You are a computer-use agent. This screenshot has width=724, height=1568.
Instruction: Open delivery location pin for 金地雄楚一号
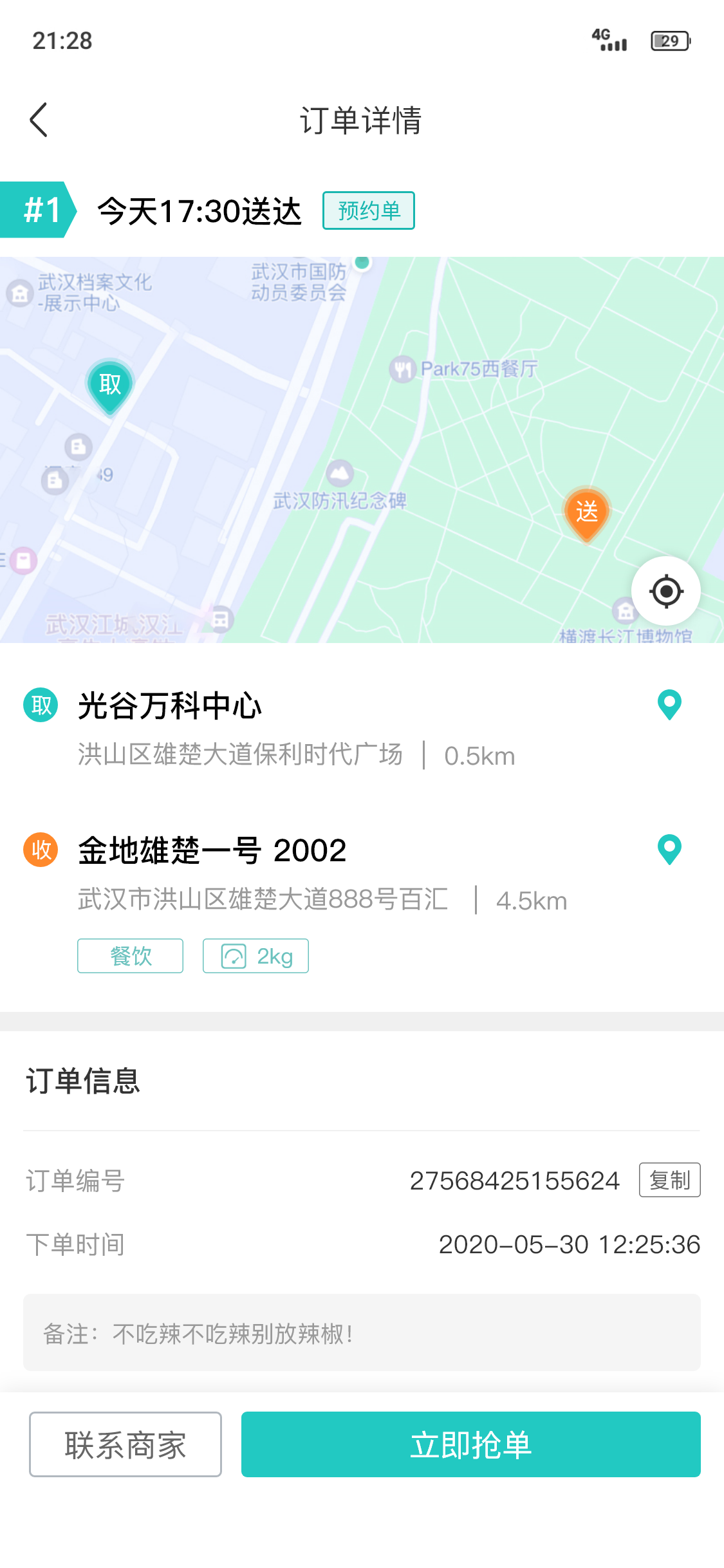tap(669, 850)
